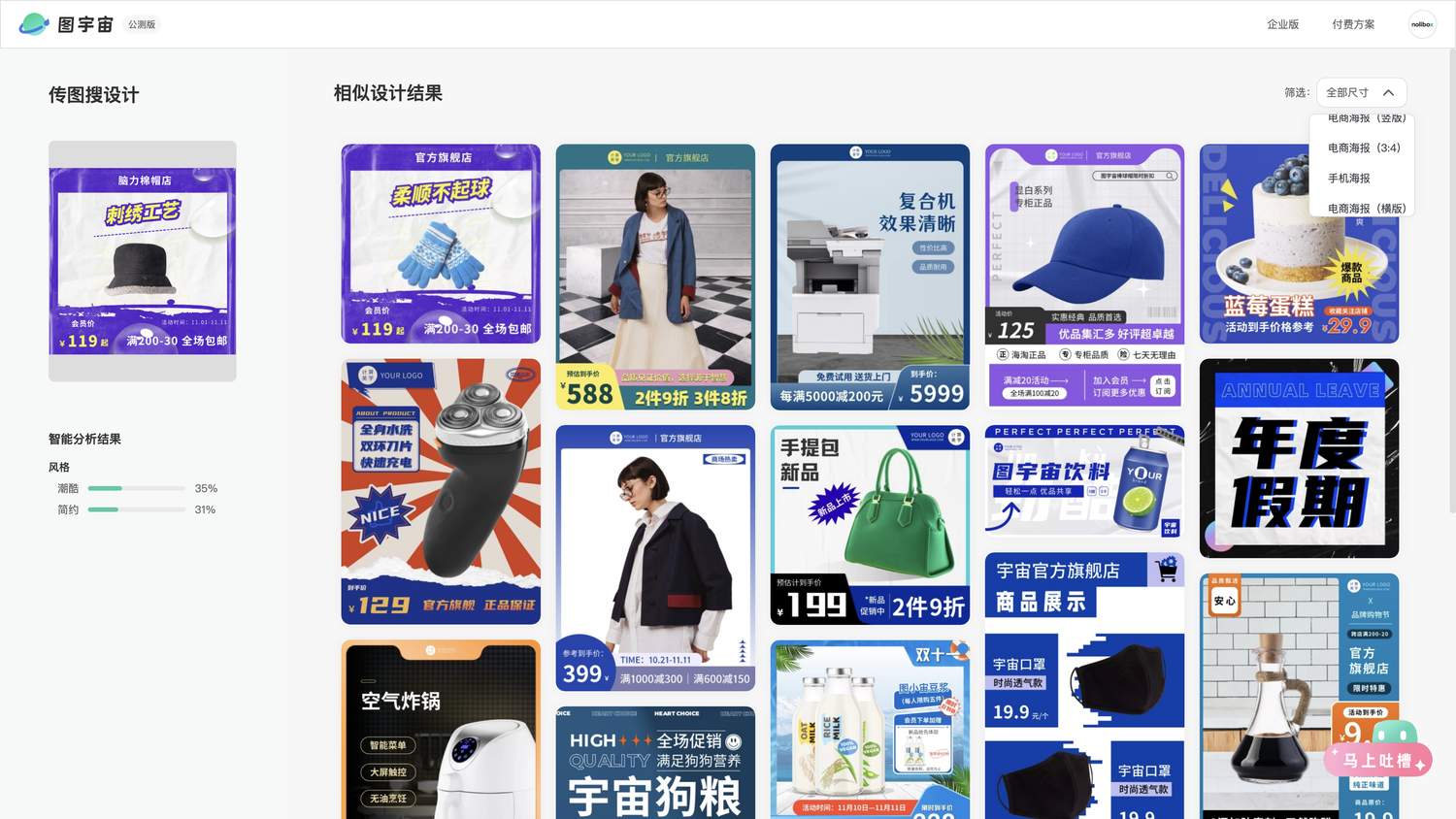
Task: Open the blue baseball cap template
Action: click(1084, 277)
